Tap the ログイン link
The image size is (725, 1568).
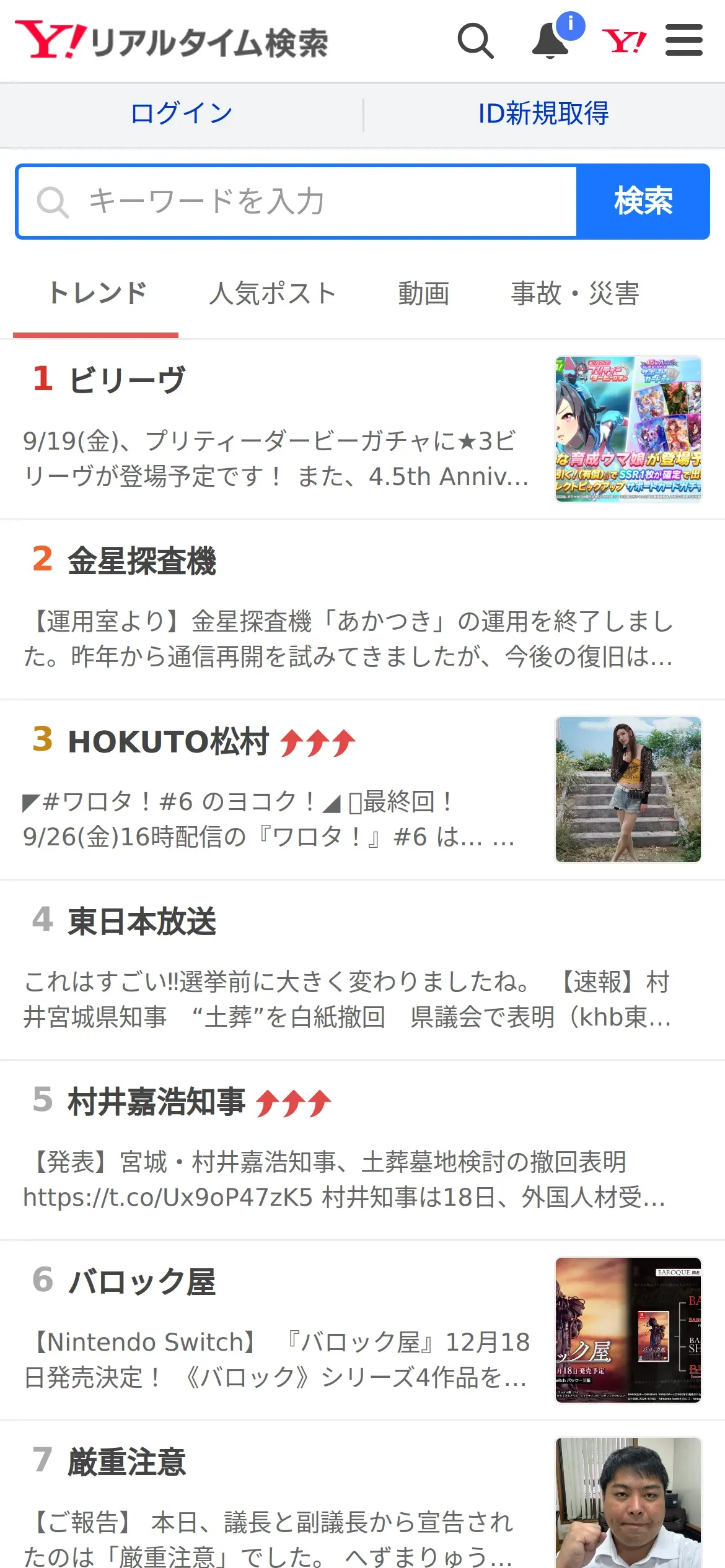(181, 114)
